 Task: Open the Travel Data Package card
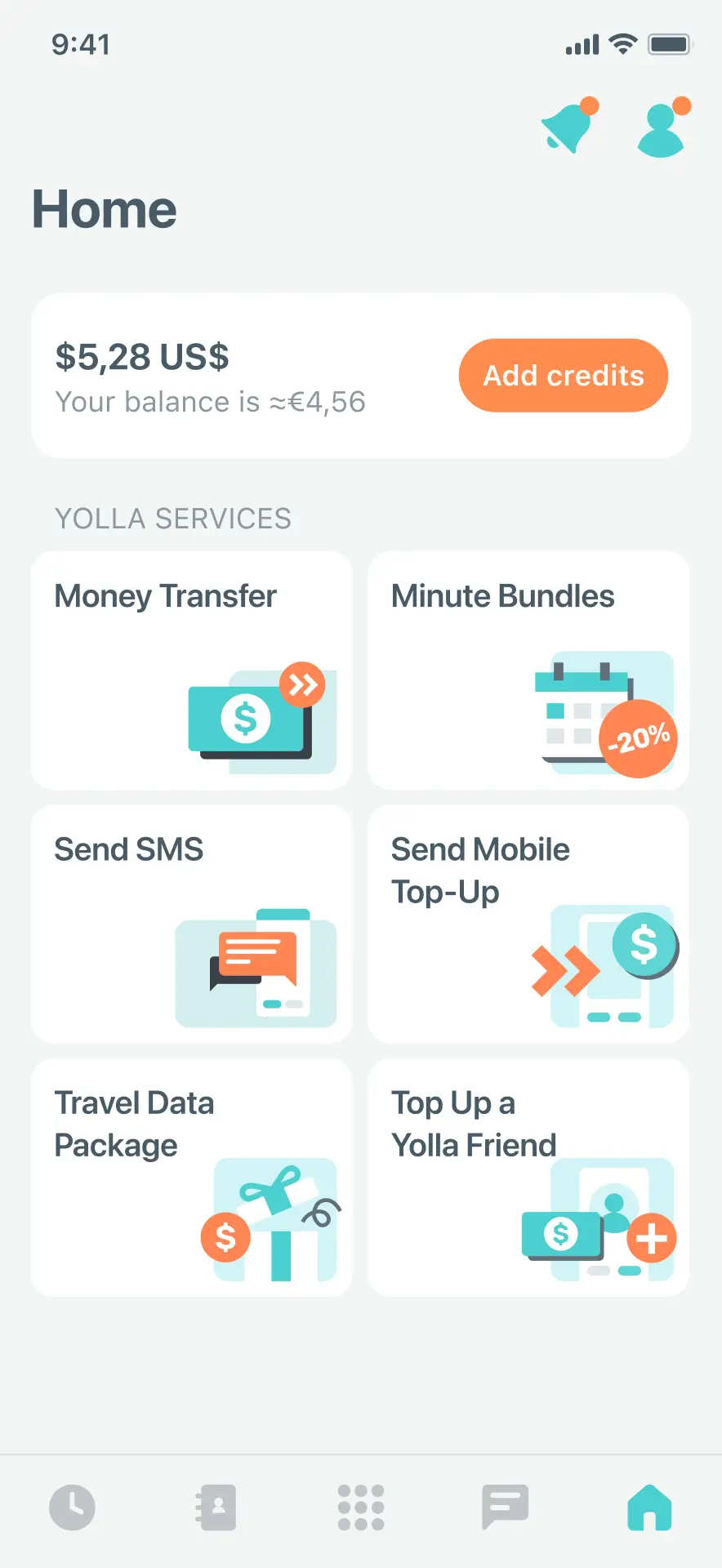(192, 1177)
